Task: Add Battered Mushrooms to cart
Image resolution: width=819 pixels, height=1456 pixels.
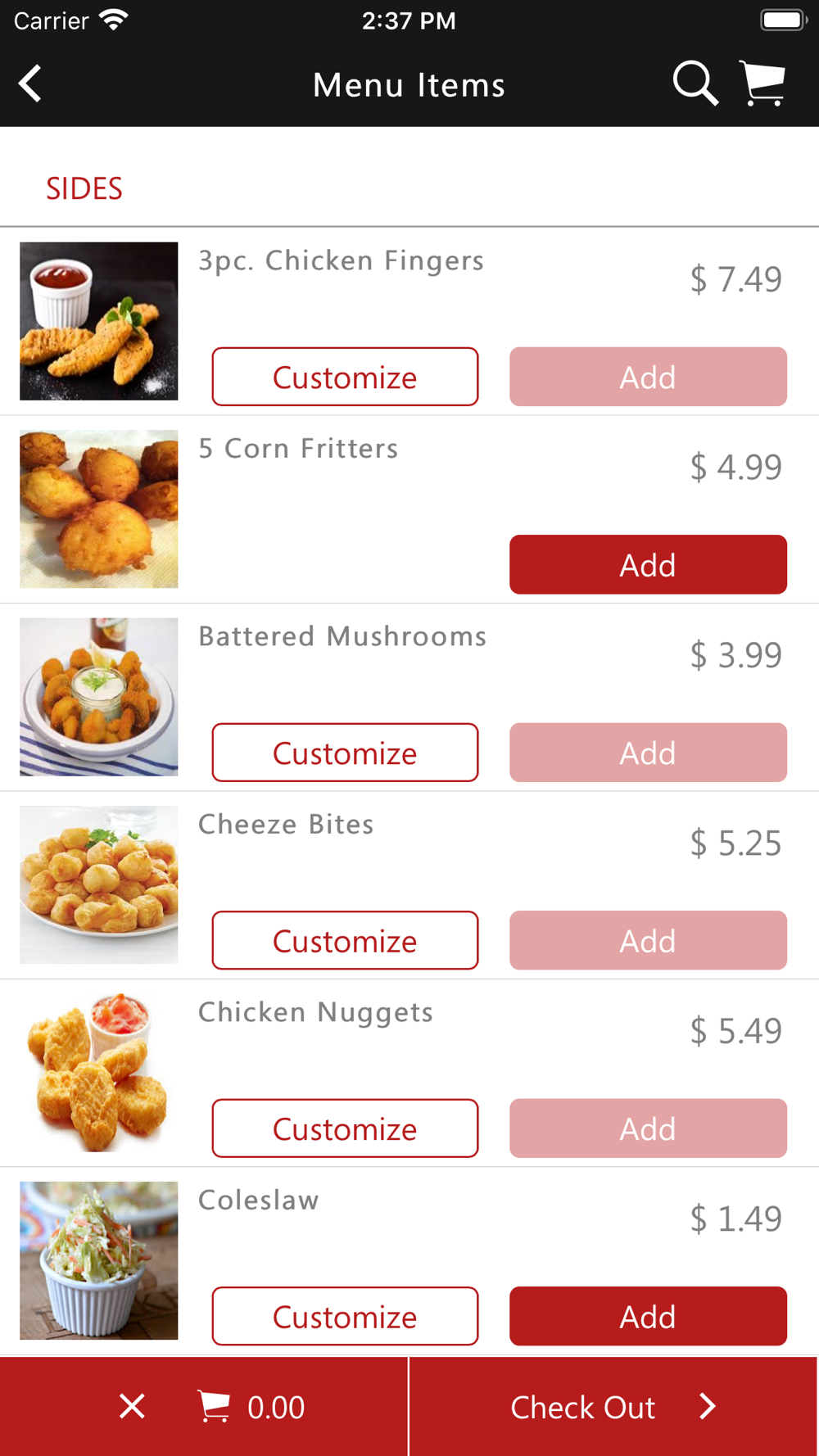Action: pyautogui.click(x=648, y=753)
